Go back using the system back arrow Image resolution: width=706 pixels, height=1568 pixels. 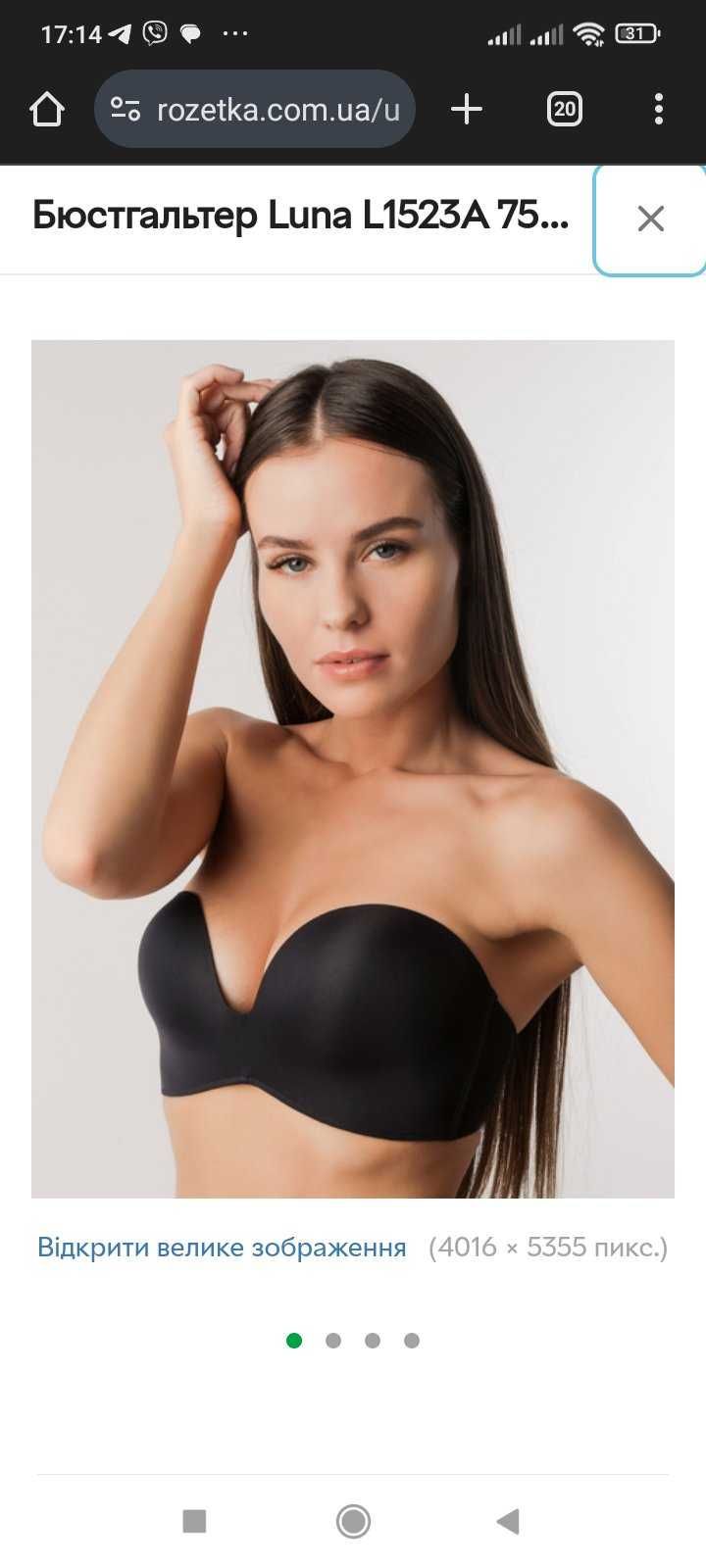(508, 1521)
